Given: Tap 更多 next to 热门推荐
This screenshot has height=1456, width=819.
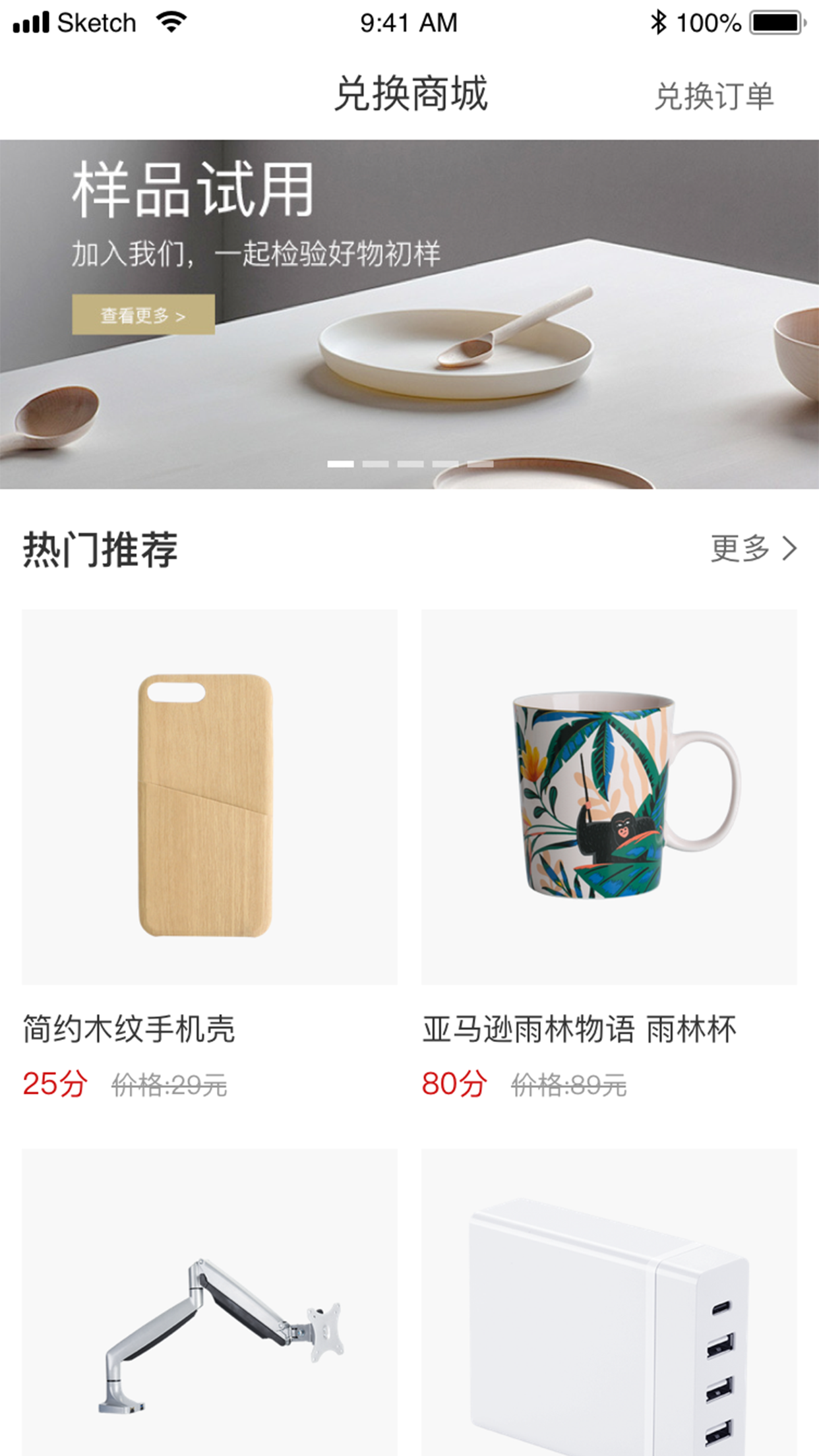Looking at the screenshot, I should (x=754, y=548).
